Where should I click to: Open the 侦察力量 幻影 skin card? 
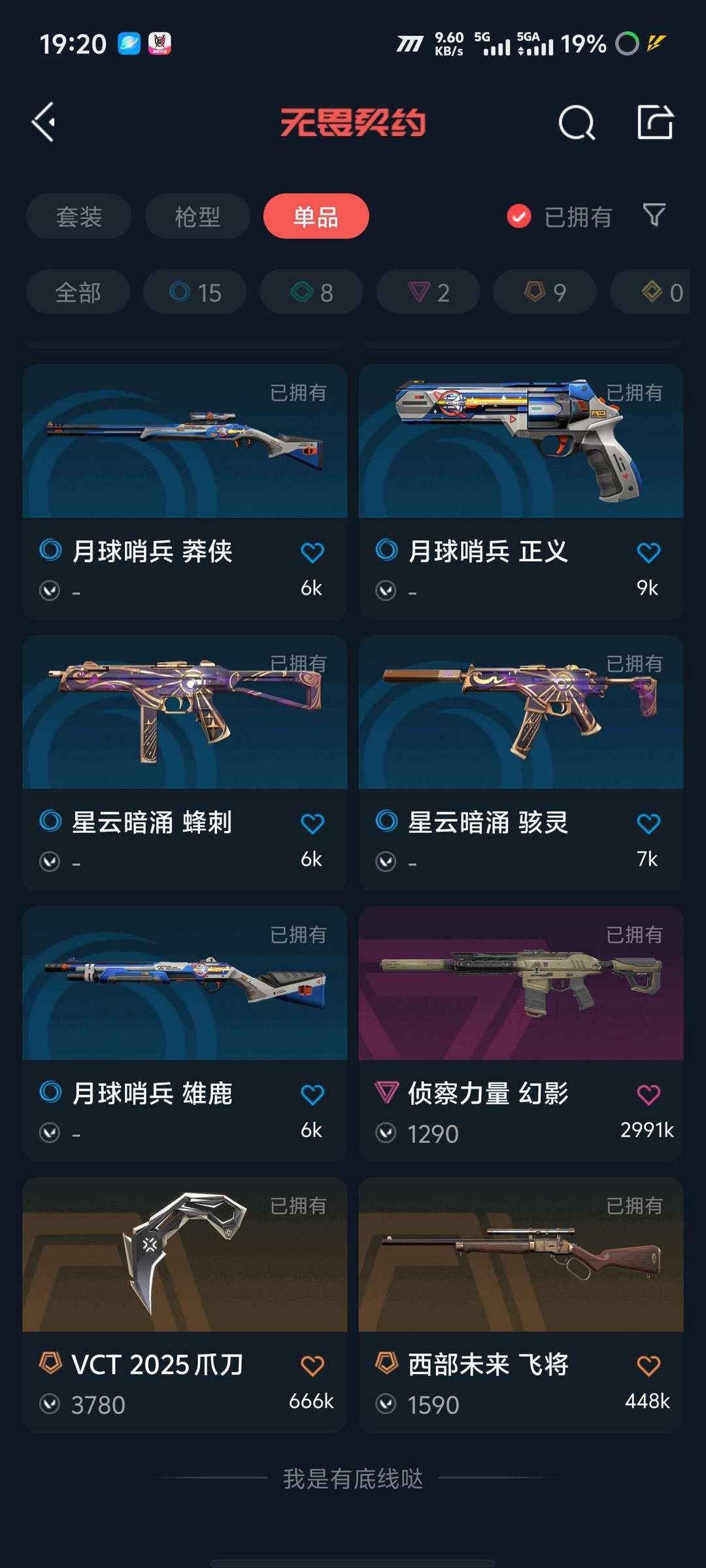(x=521, y=1034)
